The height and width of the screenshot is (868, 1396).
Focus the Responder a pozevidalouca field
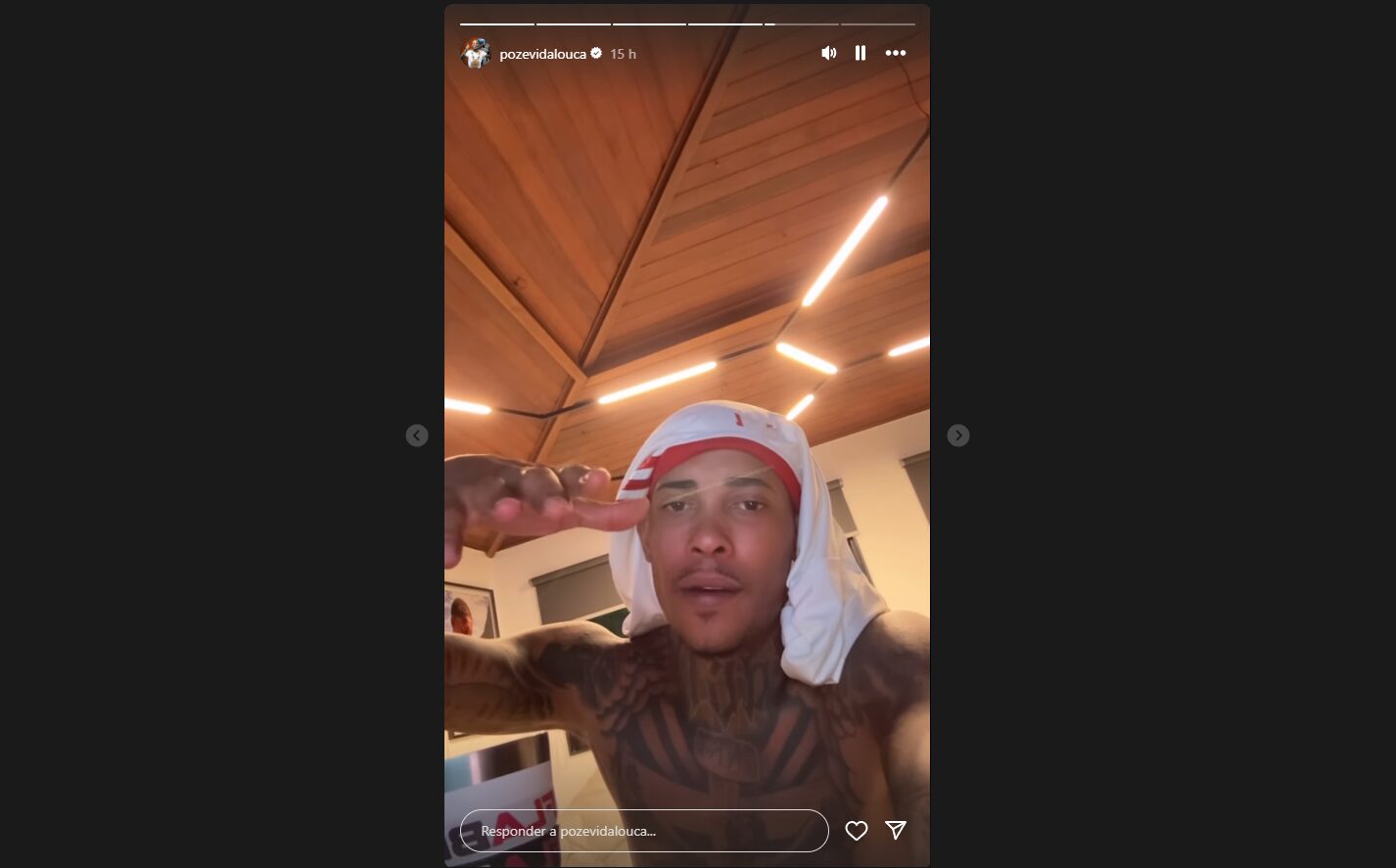click(x=643, y=831)
